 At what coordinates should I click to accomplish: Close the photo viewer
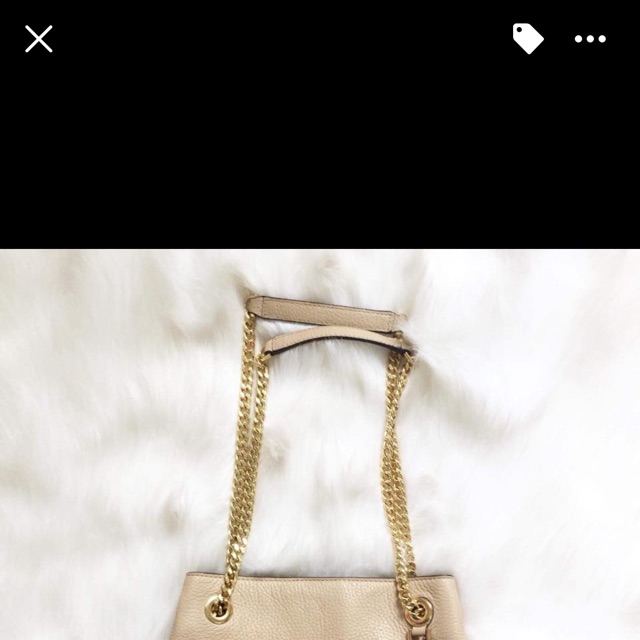tap(38, 39)
